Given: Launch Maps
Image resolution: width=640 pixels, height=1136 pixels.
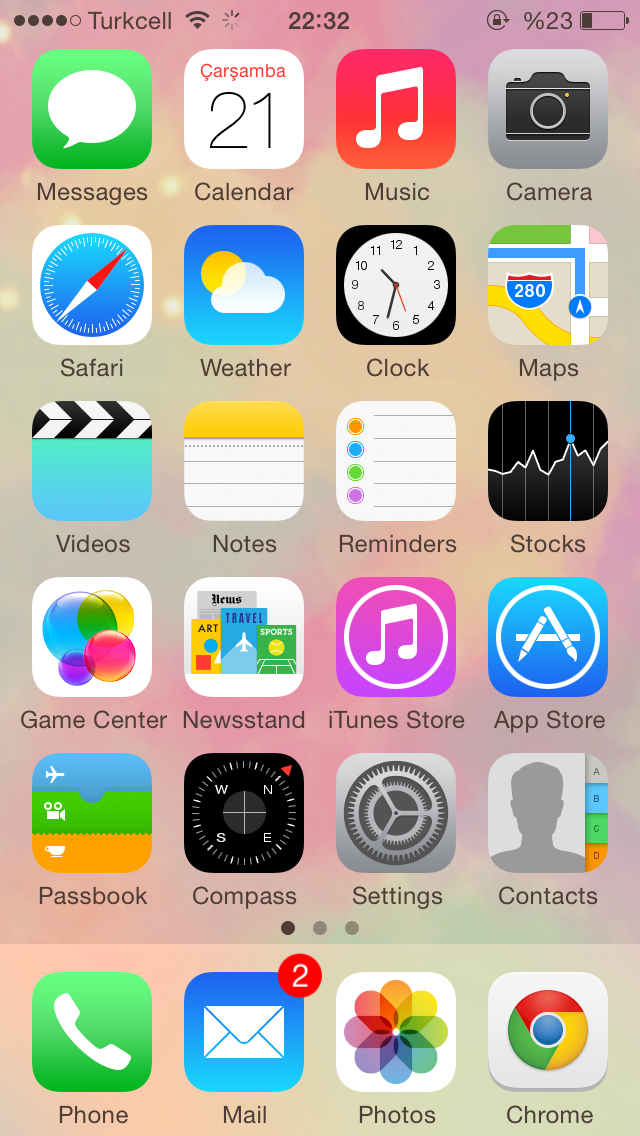Looking at the screenshot, I should tap(548, 285).
